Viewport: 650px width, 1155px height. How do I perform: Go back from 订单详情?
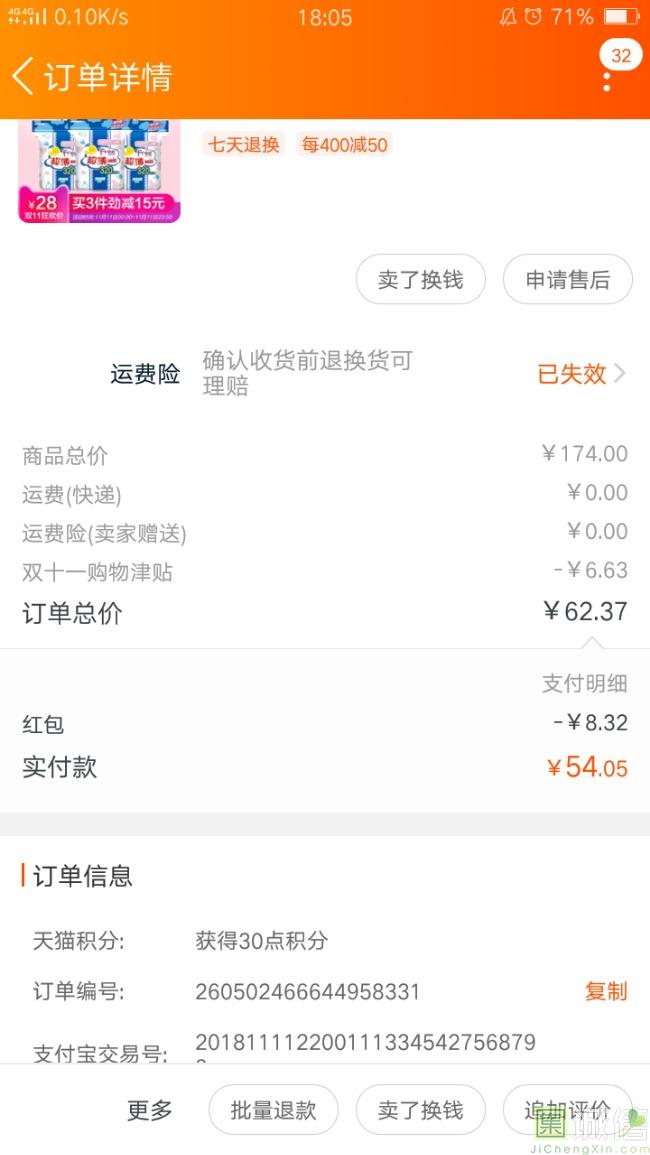22,76
